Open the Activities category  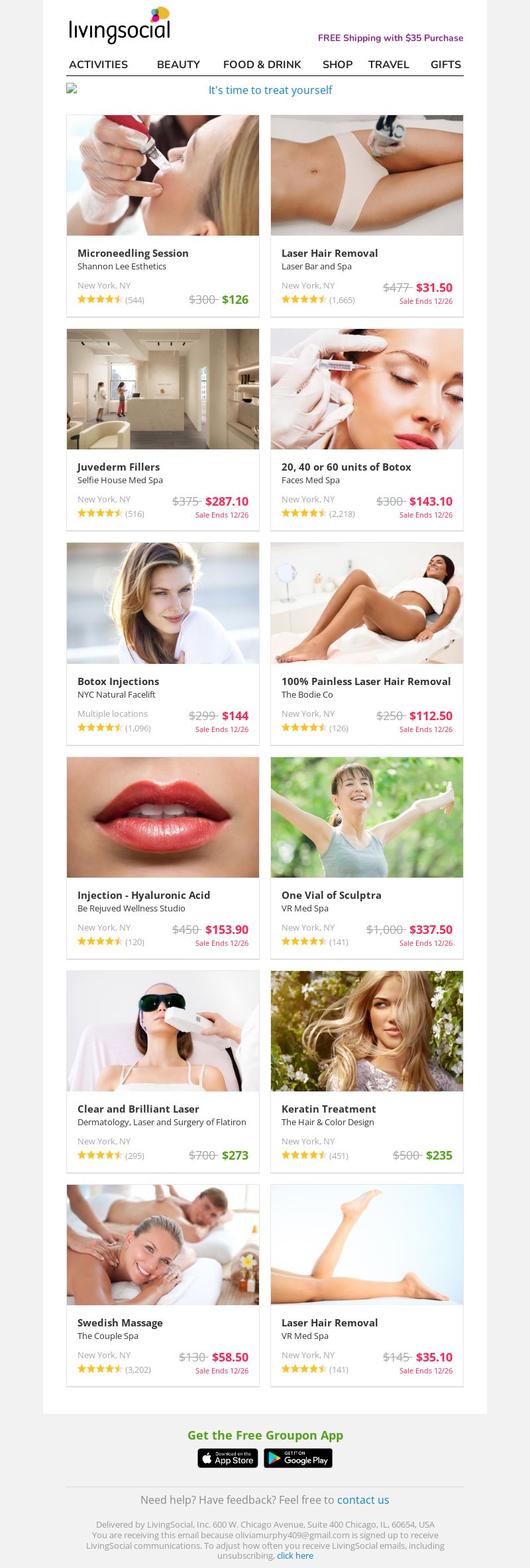[x=98, y=64]
